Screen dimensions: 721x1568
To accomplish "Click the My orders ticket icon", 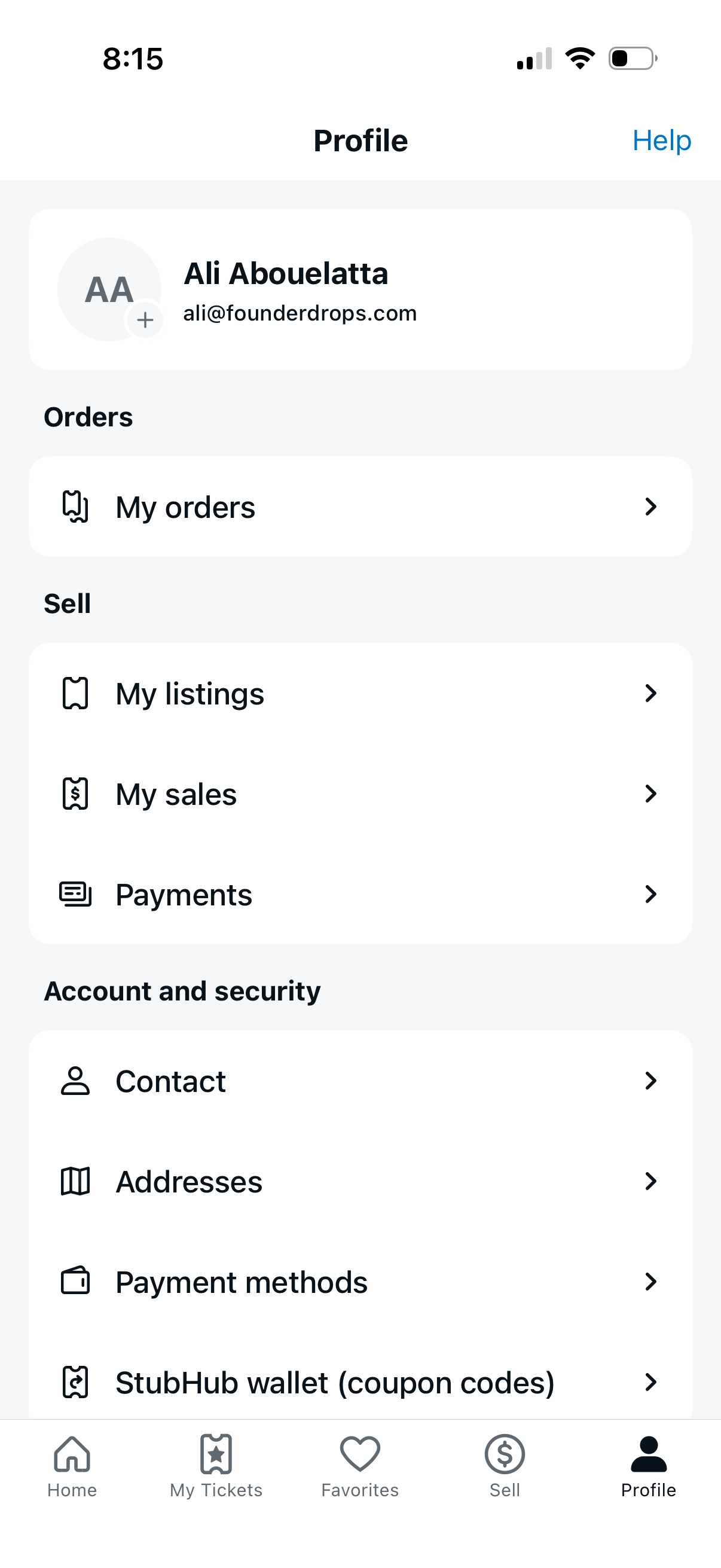I will [x=74, y=506].
